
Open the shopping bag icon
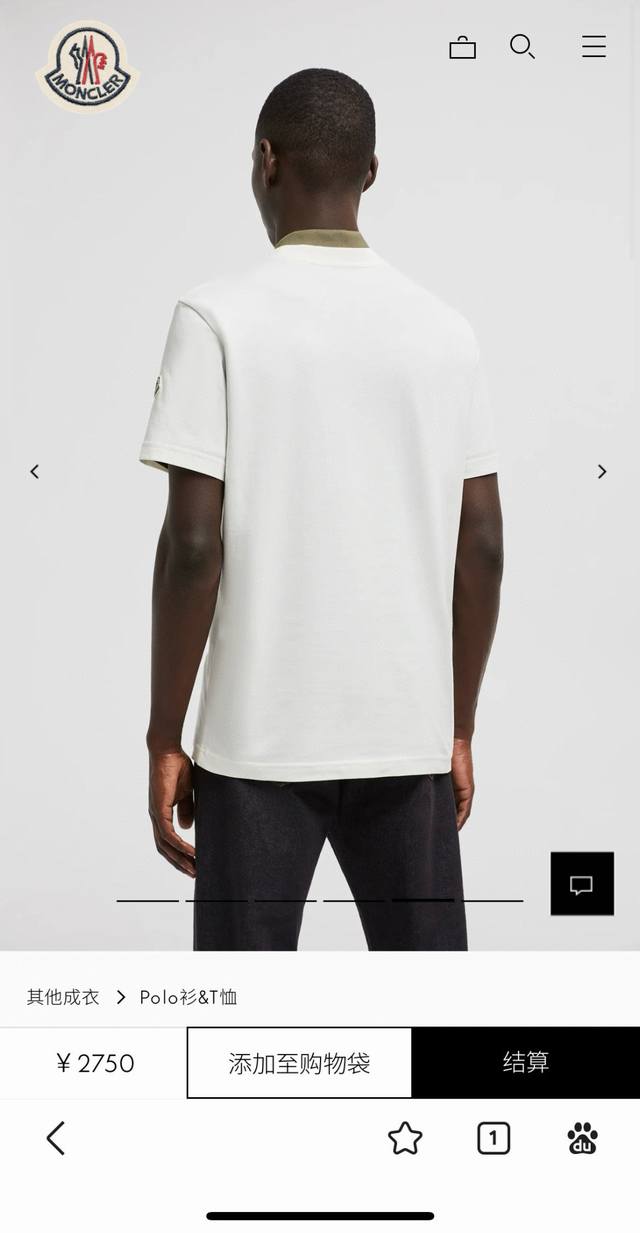click(x=462, y=47)
